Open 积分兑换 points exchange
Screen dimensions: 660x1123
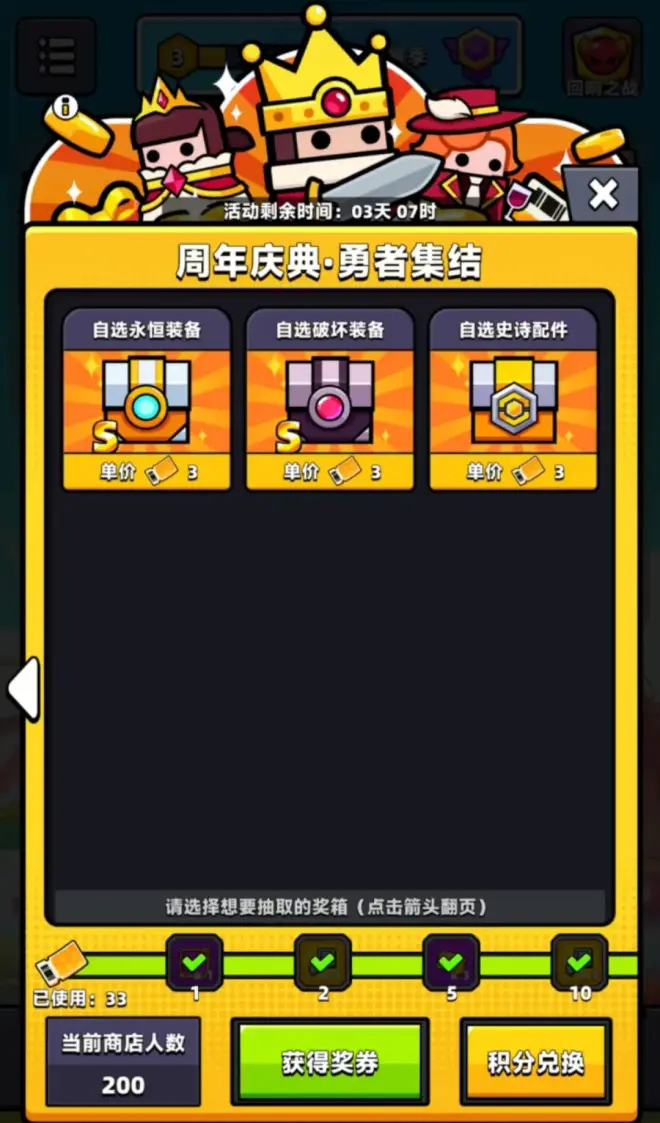535,1062
